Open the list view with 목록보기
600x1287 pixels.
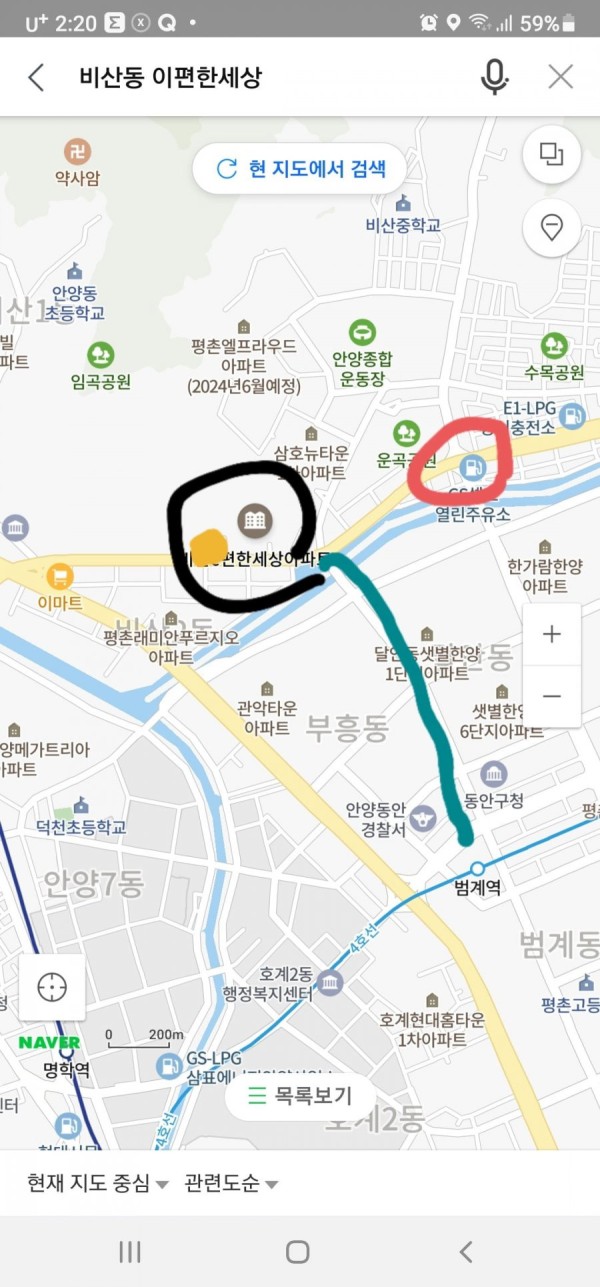300,1095
